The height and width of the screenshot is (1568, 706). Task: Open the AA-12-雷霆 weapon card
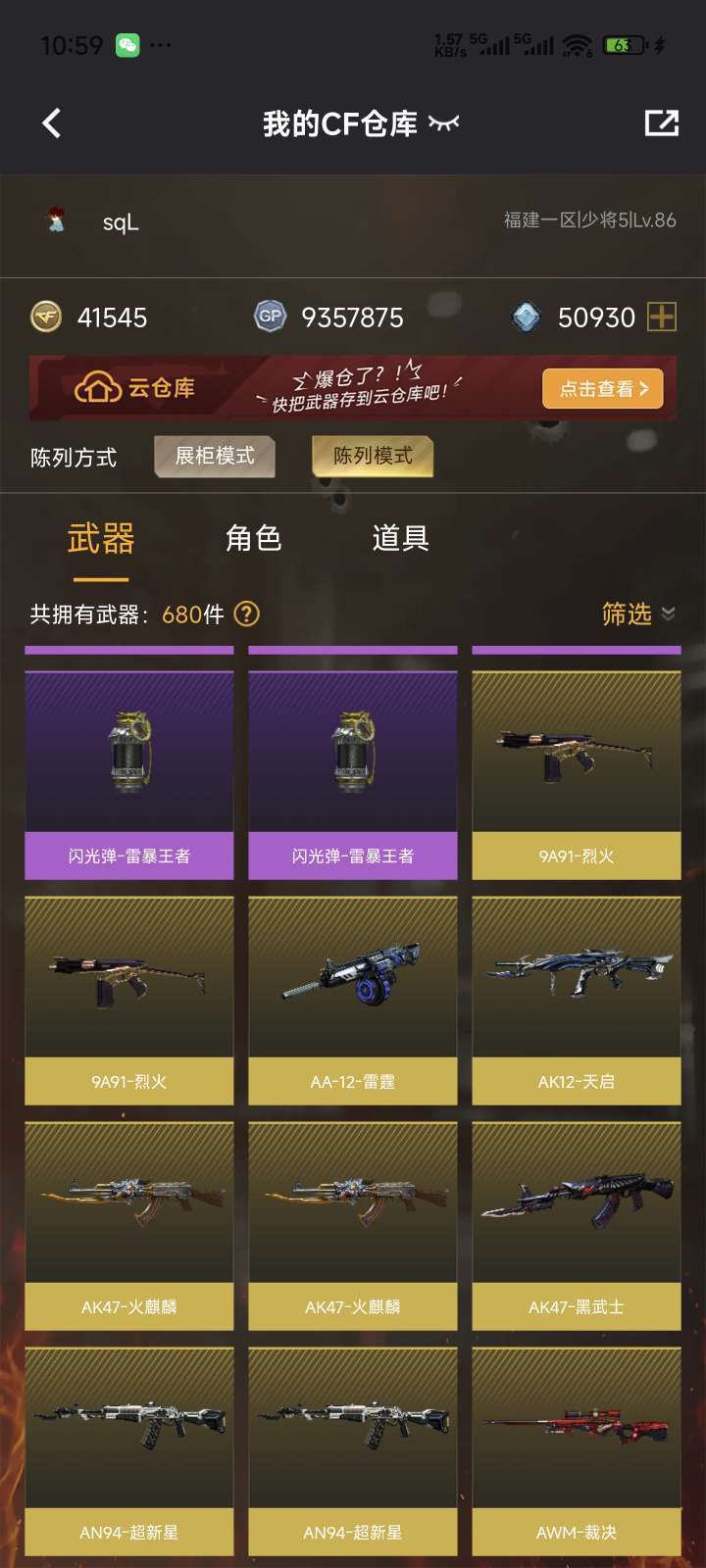(353, 1001)
